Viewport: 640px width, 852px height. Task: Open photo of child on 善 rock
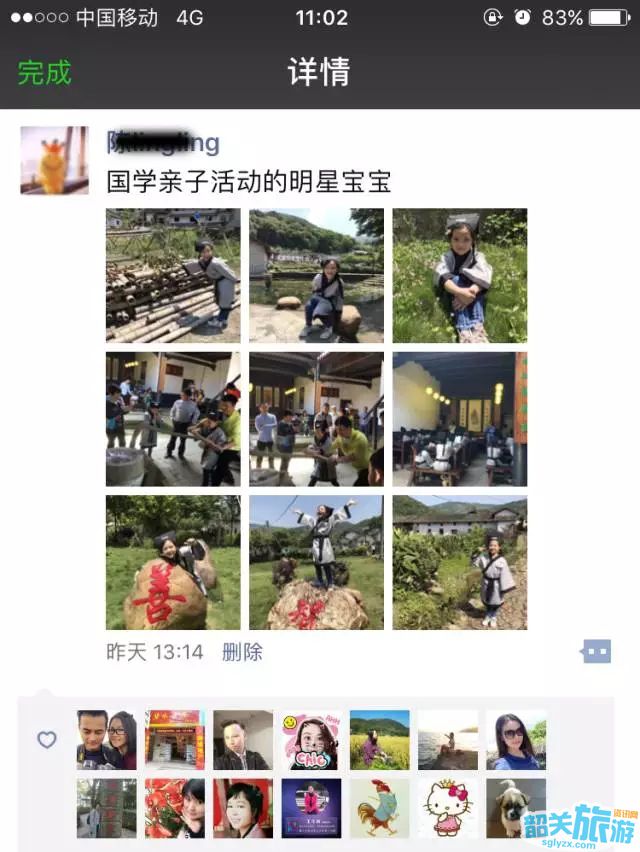(x=173, y=562)
